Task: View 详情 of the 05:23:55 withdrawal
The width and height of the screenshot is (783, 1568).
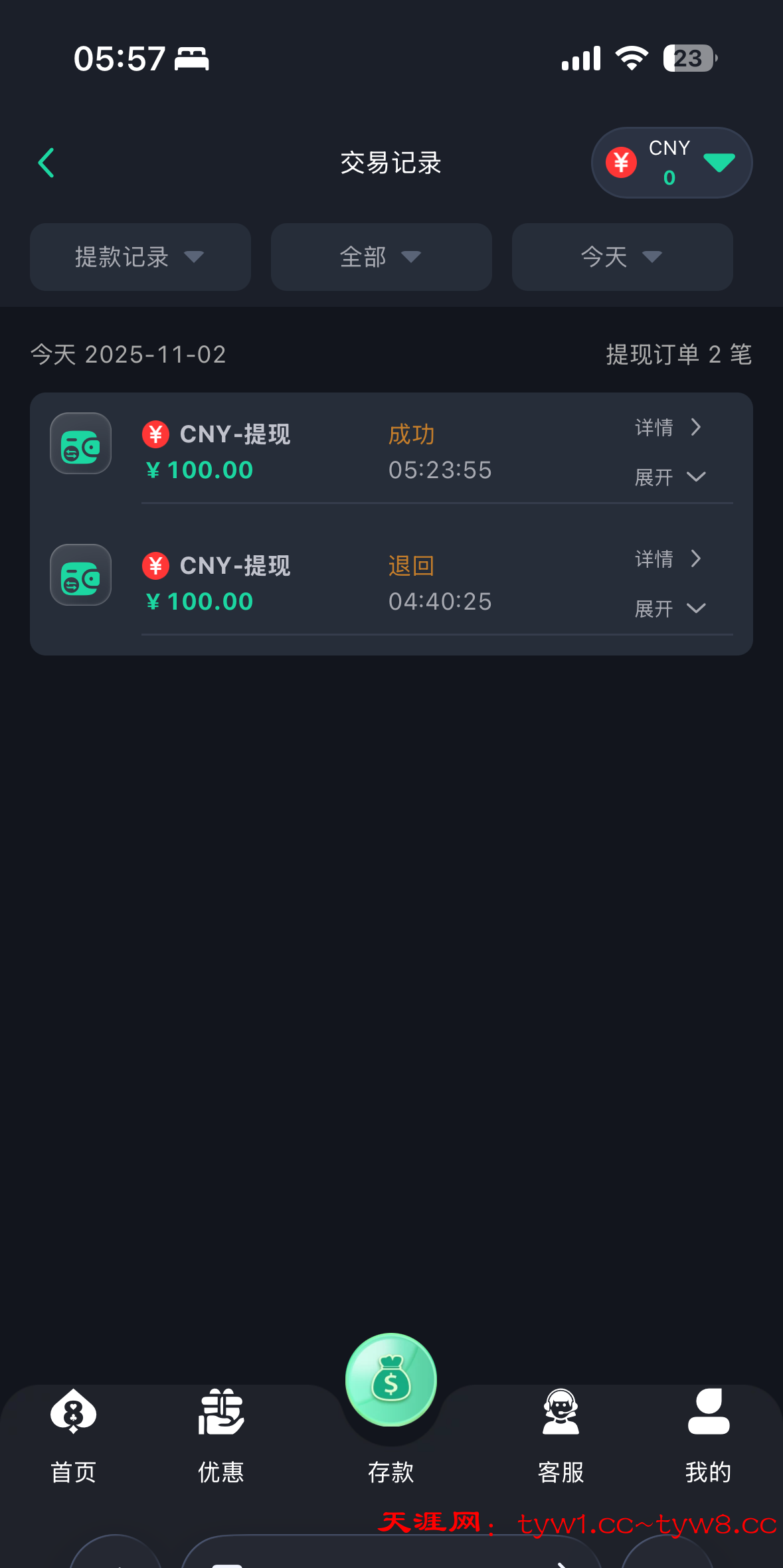Action: (667, 428)
